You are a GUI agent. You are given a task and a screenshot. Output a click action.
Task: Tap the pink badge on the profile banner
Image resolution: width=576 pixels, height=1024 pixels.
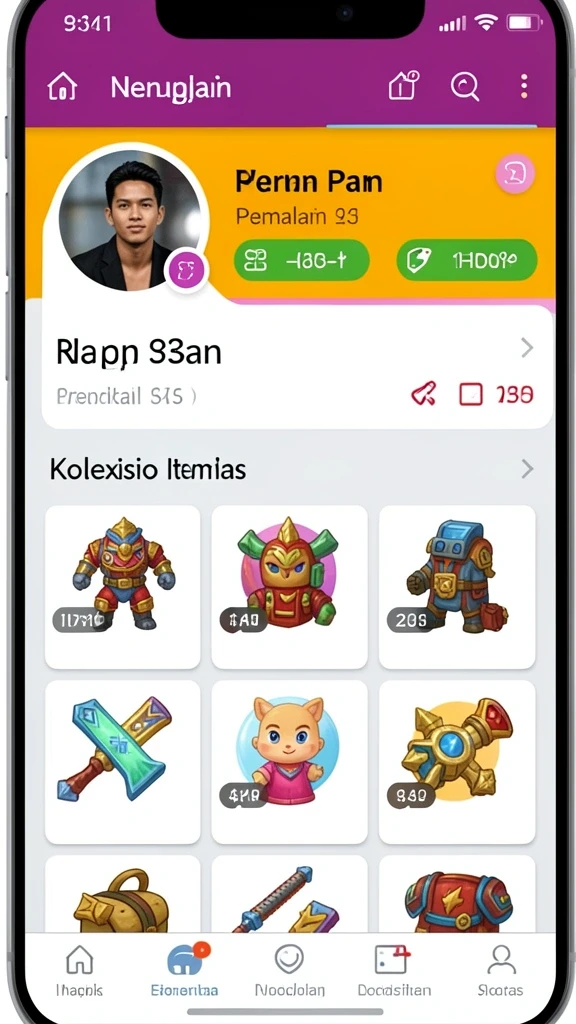pyautogui.click(x=515, y=174)
